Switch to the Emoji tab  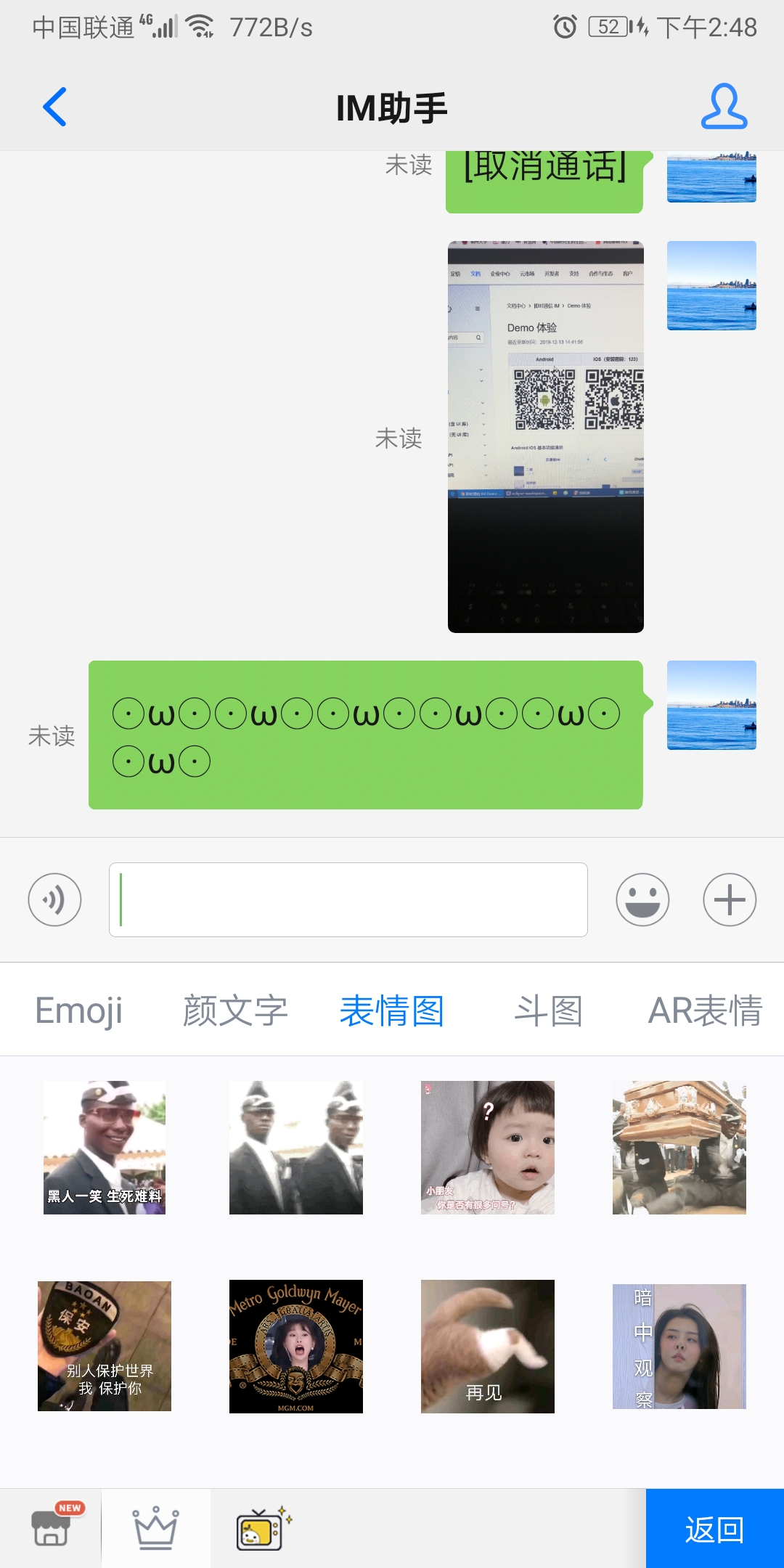point(78,1010)
